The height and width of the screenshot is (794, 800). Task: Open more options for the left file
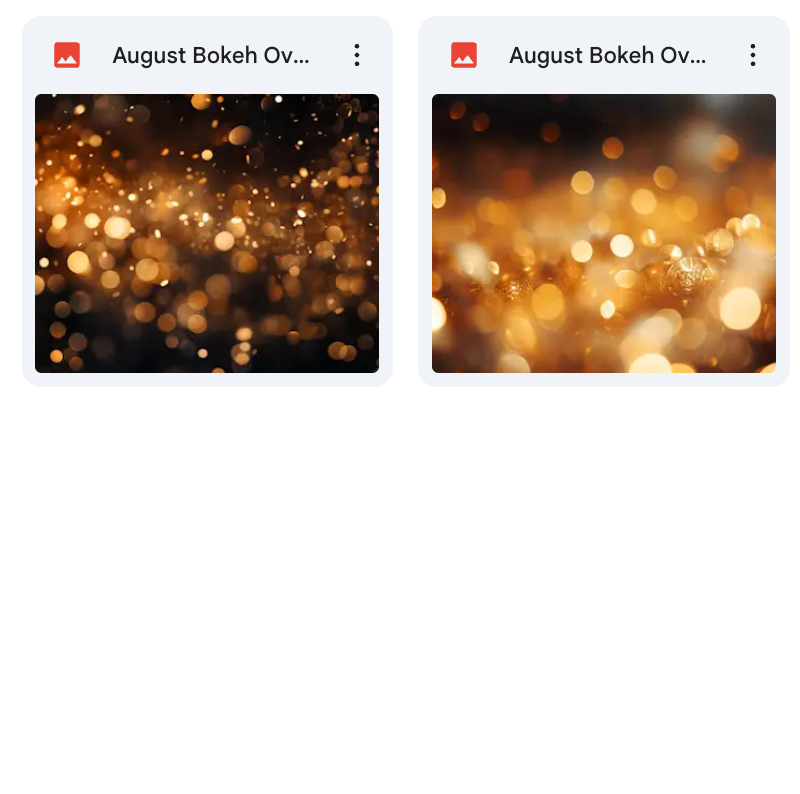(x=357, y=56)
